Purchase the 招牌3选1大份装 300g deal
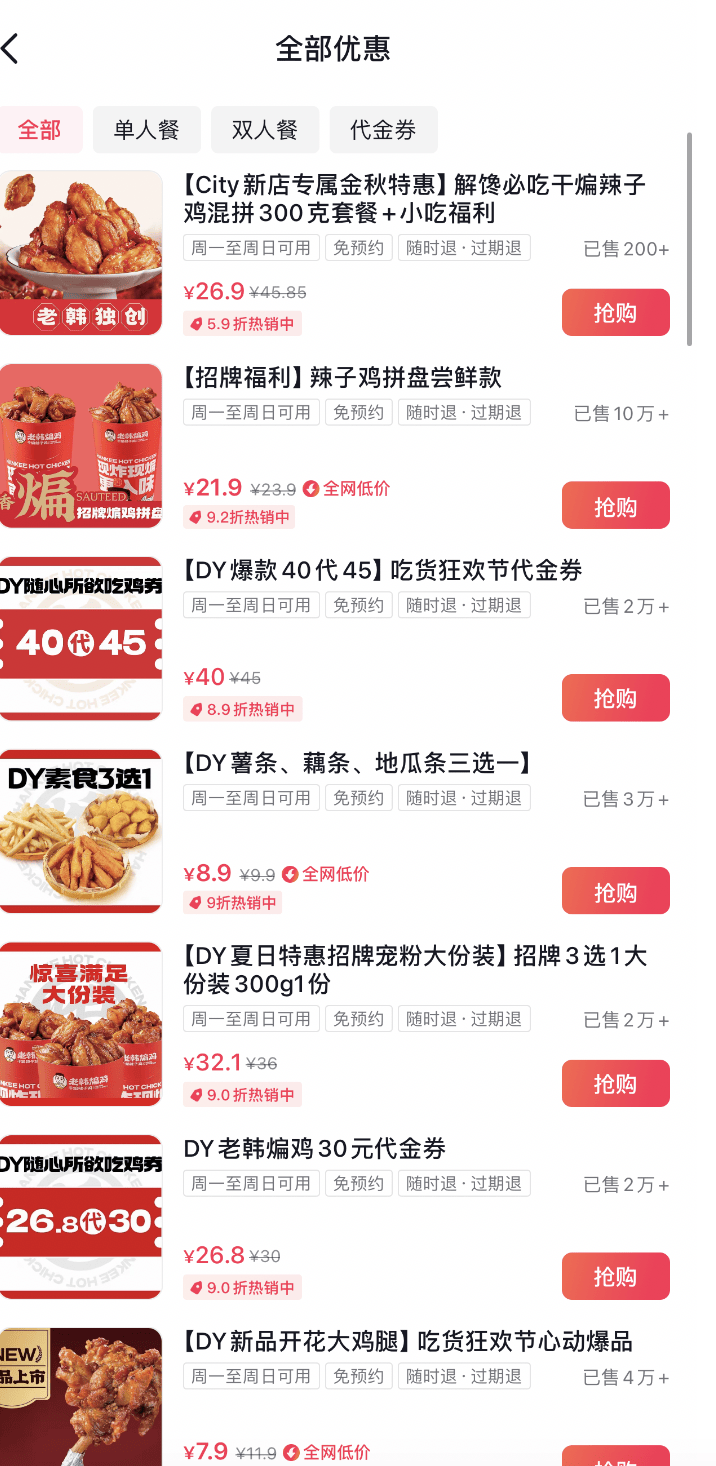Viewport: 716px width, 1466px height. [615, 1084]
